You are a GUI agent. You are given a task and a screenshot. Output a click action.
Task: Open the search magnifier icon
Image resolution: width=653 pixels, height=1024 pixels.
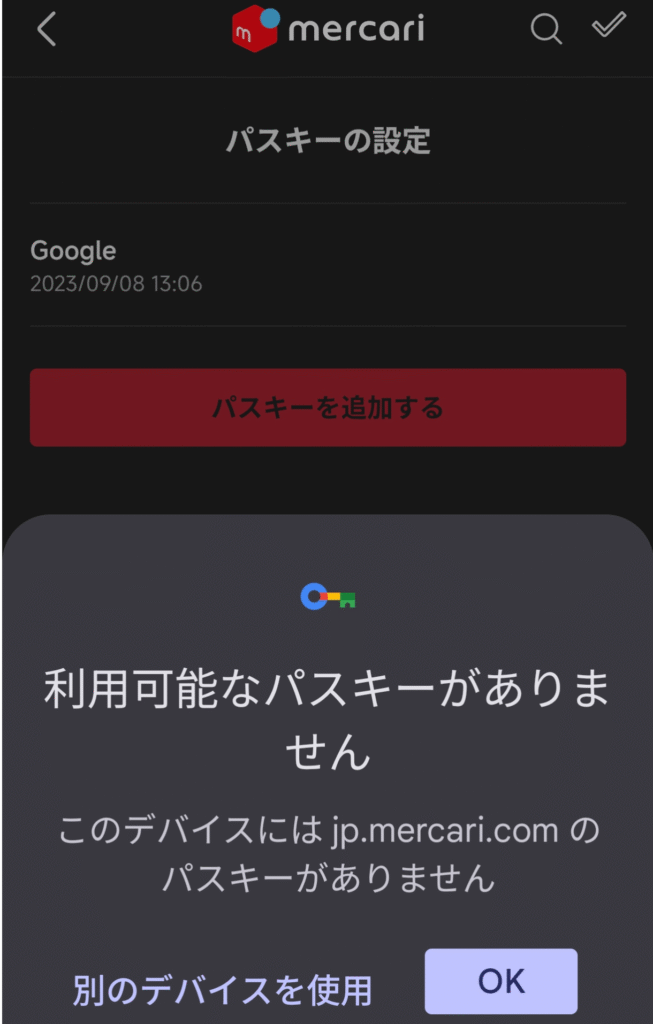[545, 29]
